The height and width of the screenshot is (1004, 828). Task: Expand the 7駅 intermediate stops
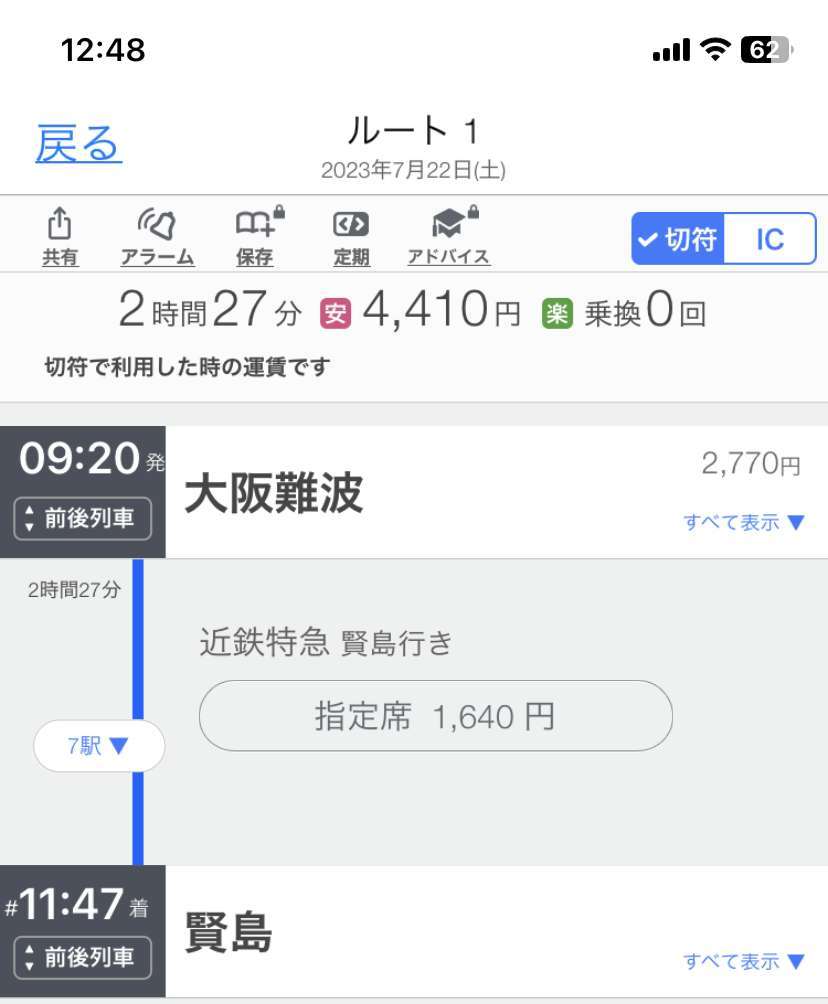(x=98, y=746)
